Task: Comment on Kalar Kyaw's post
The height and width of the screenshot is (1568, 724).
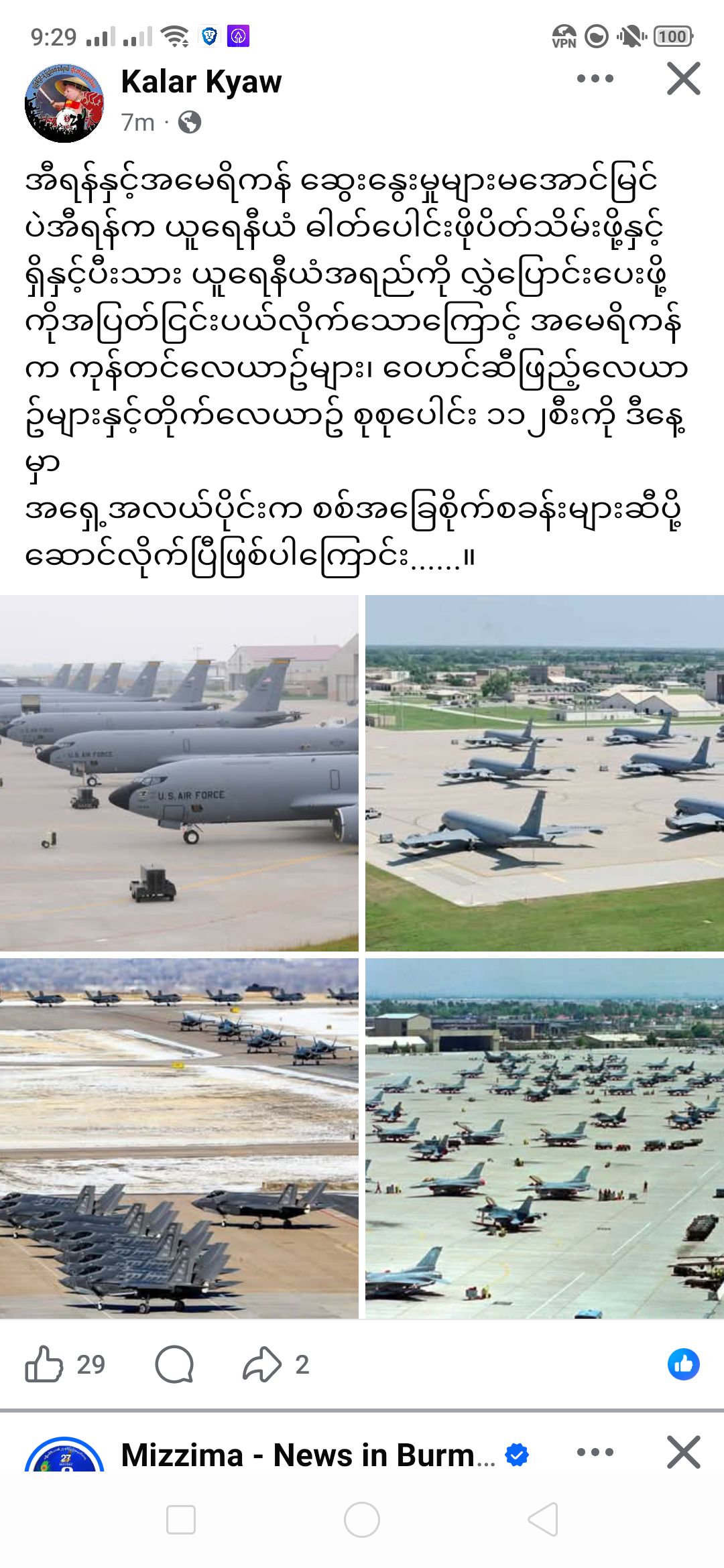Action: pyautogui.click(x=174, y=1364)
